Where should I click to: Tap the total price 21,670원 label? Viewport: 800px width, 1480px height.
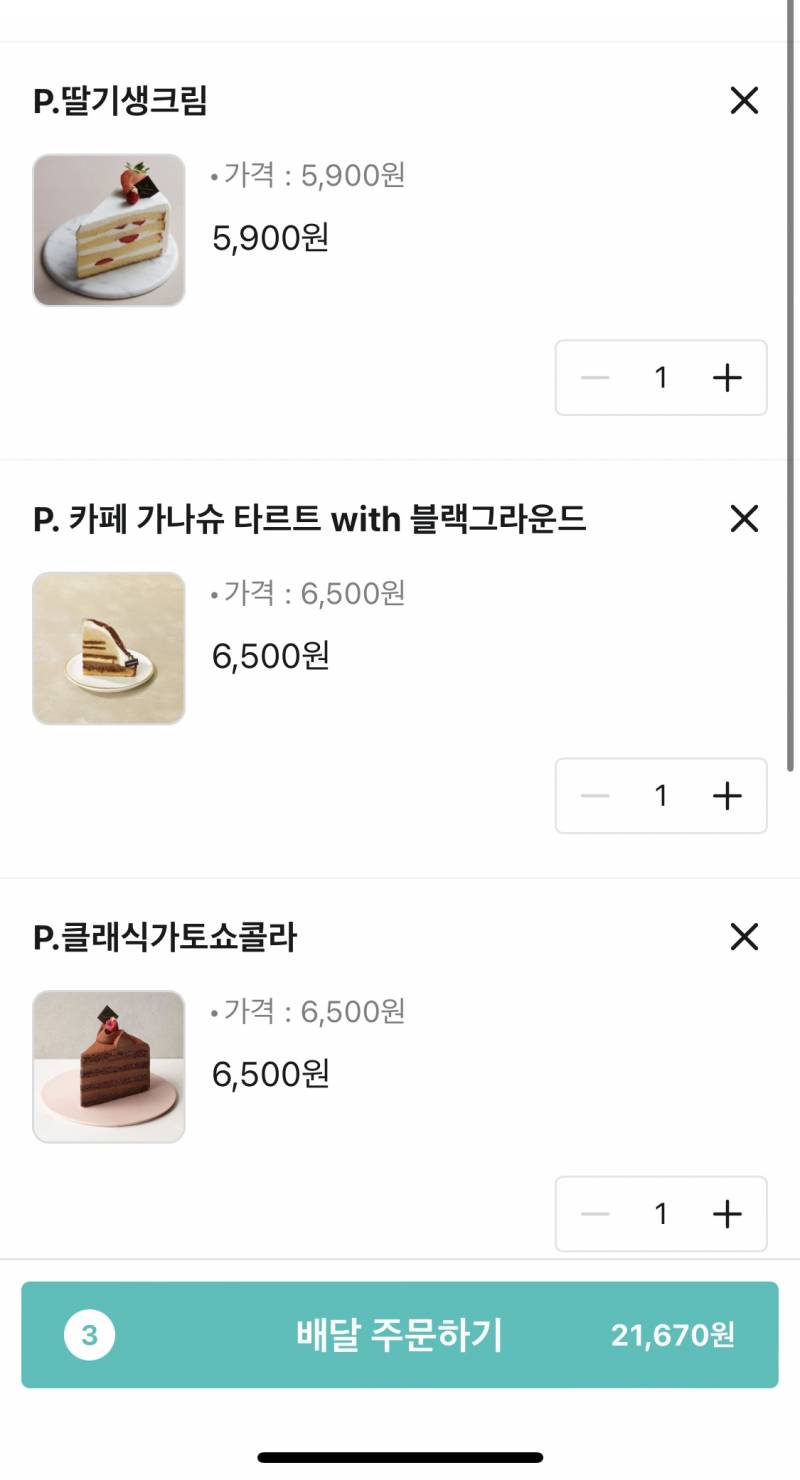(x=674, y=1335)
